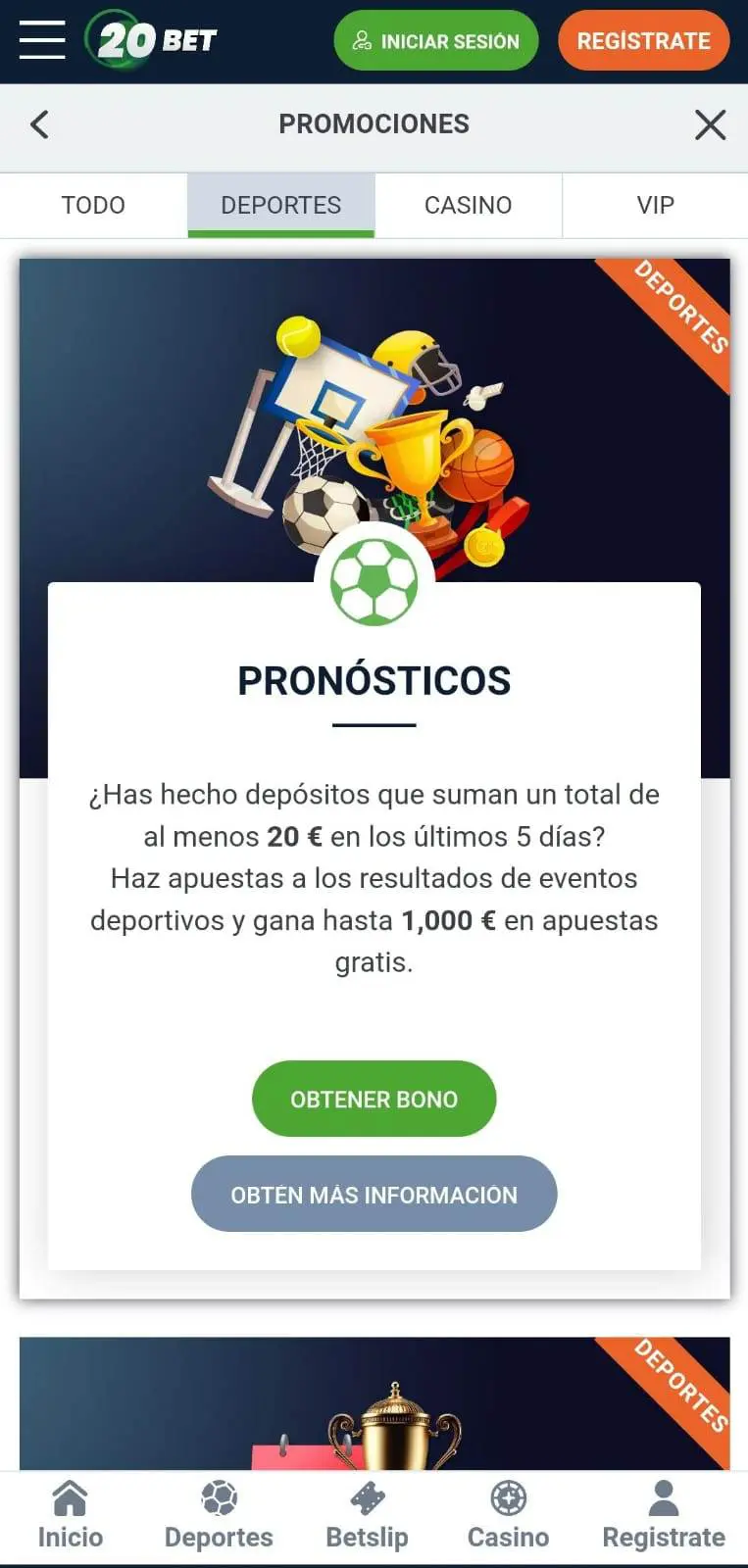Close the PROMOCIONES screen
The image size is (748, 1568).
[x=710, y=124]
